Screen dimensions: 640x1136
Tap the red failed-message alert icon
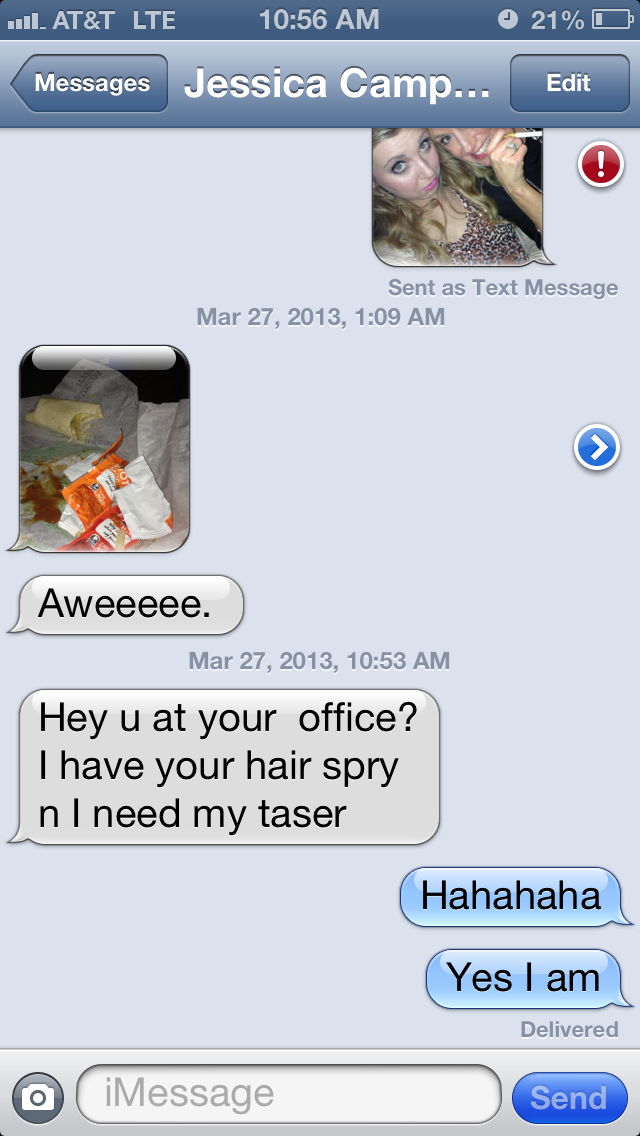pyautogui.click(x=600, y=164)
